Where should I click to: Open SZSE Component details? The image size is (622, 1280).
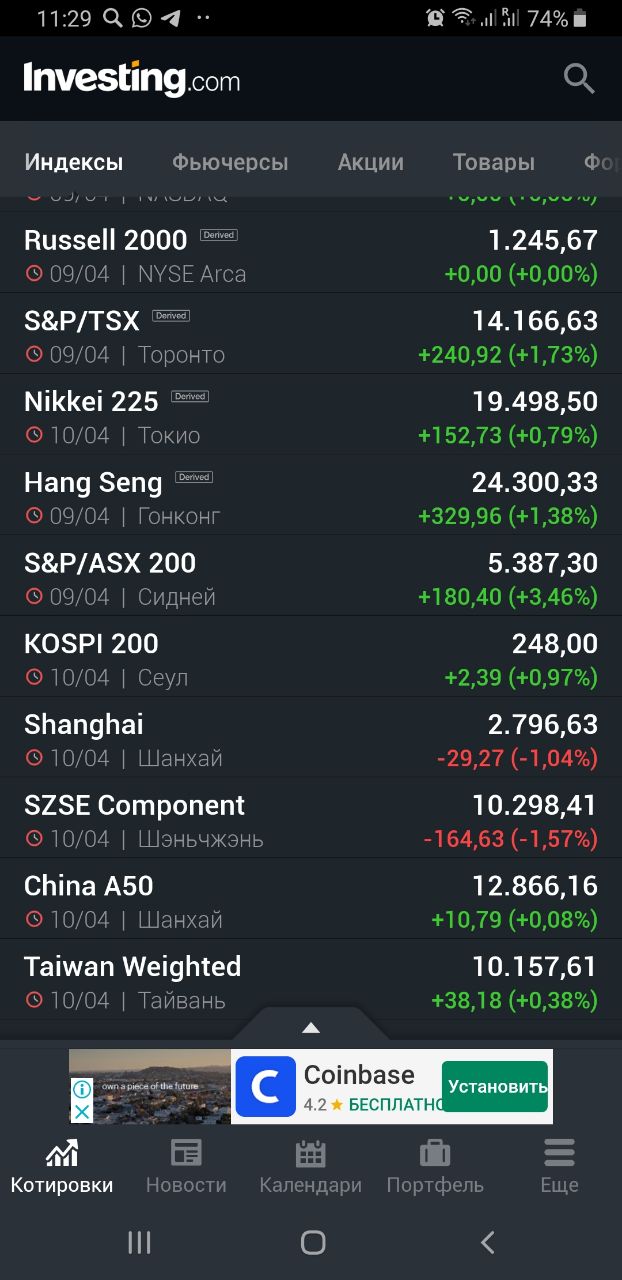coord(311,818)
